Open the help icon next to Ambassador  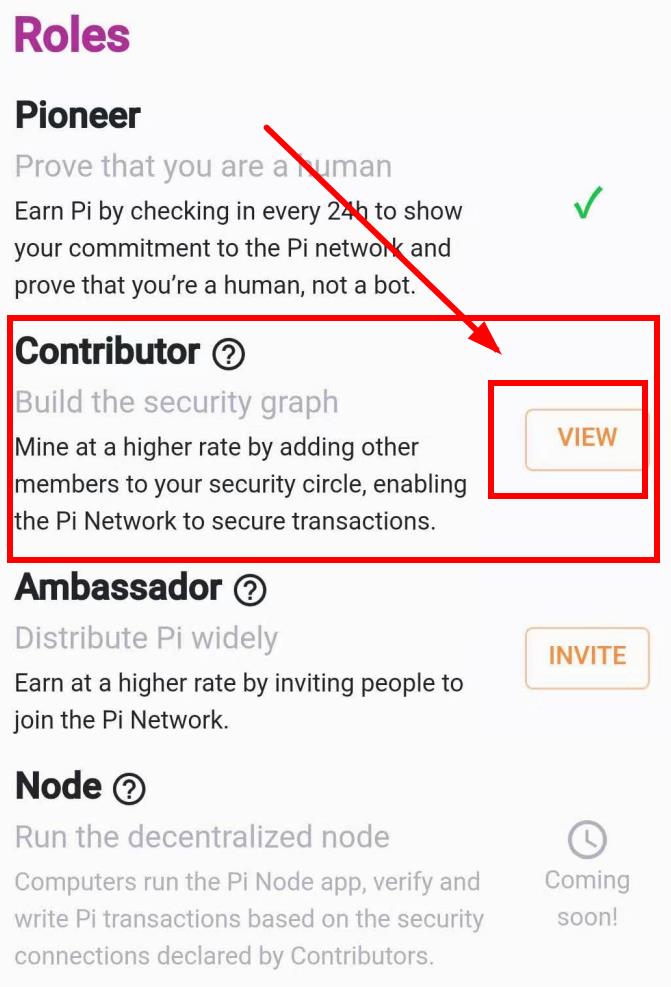250,591
